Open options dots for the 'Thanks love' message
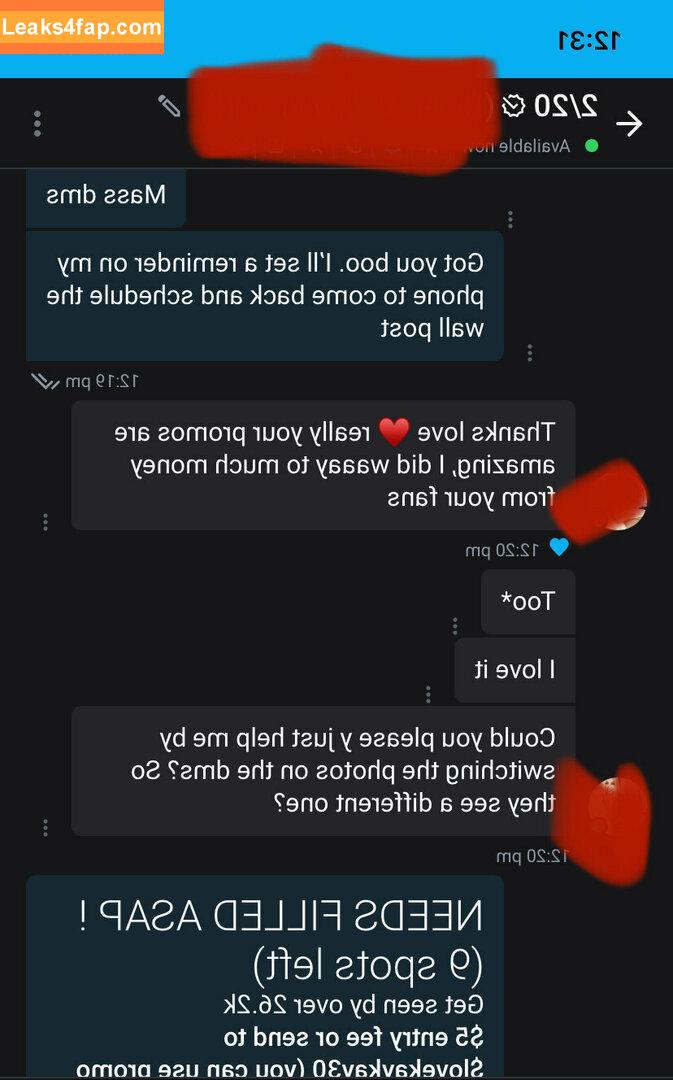 [46, 521]
